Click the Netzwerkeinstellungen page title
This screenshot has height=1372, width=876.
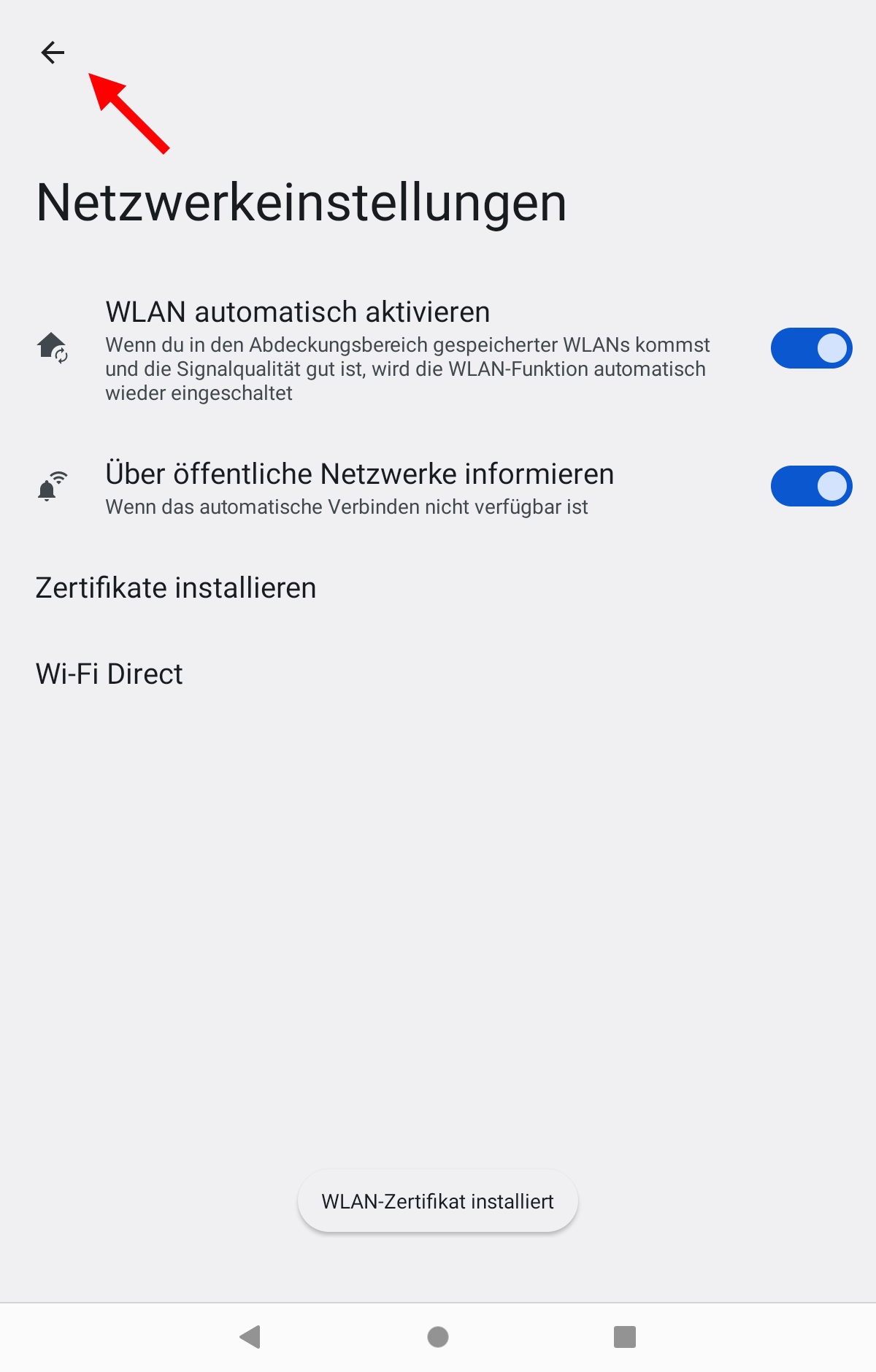(301, 203)
